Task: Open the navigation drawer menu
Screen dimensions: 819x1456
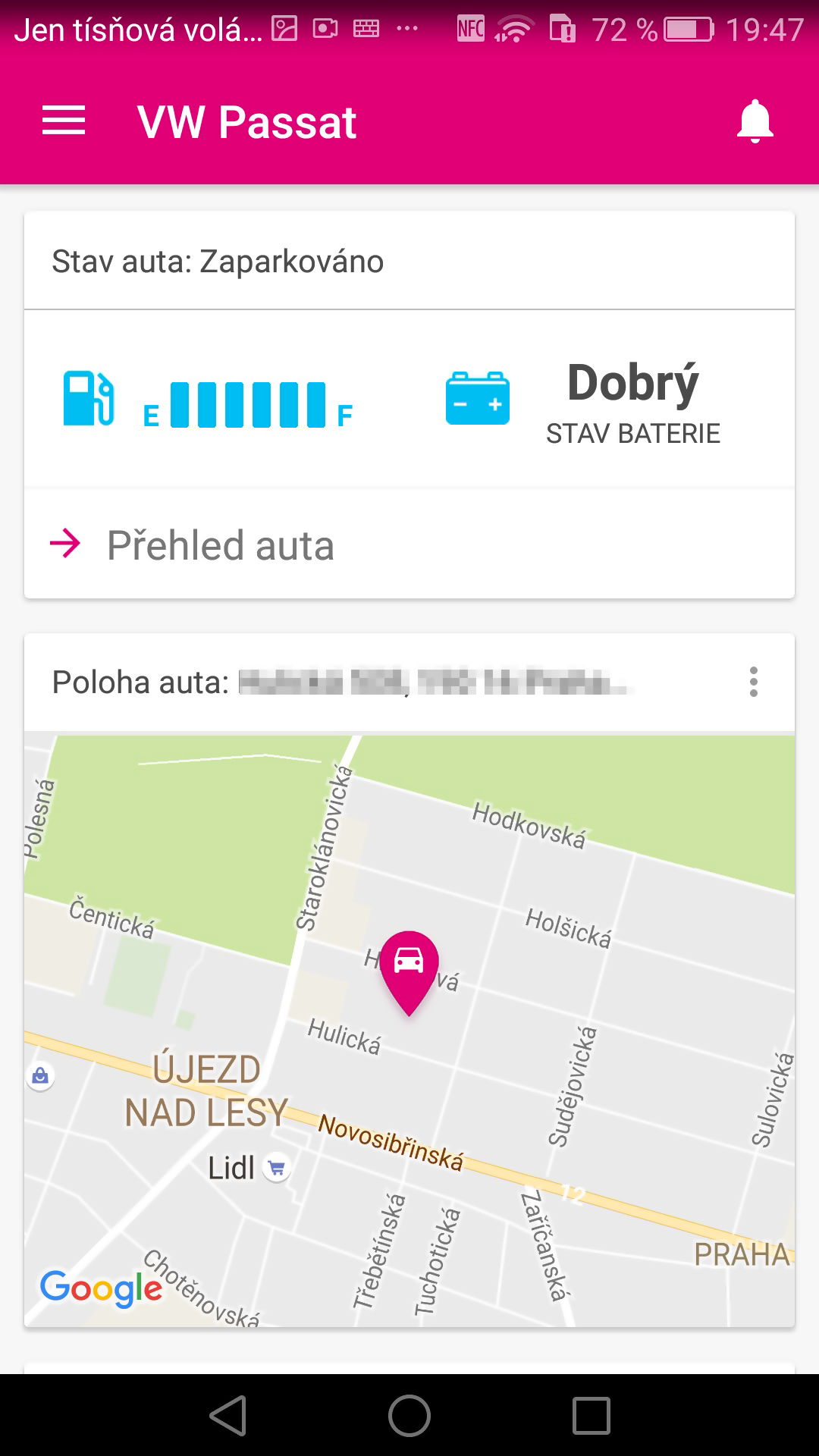Action: (63, 120)
